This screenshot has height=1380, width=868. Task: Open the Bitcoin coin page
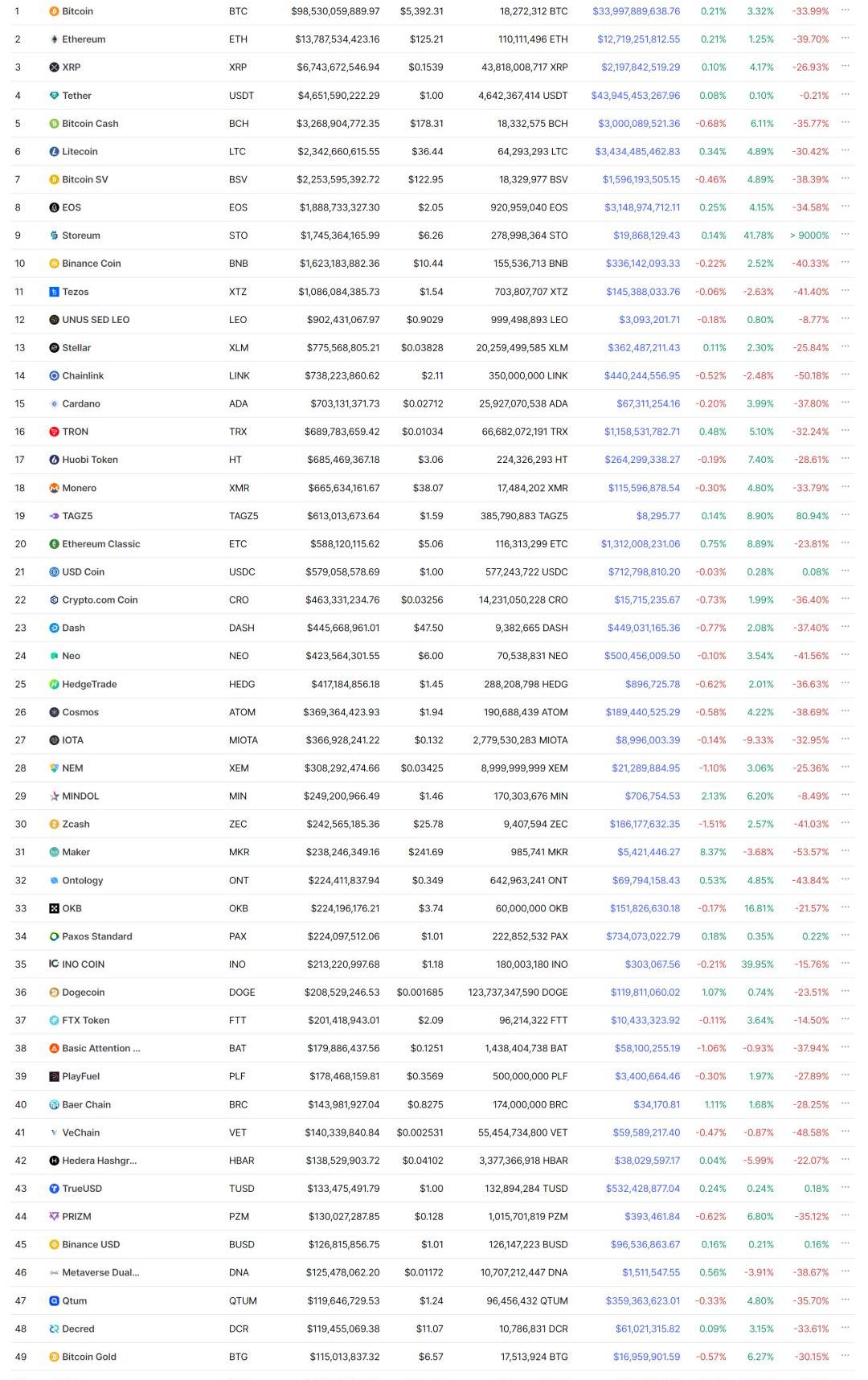pyautogui.click(x=77, y=11)
